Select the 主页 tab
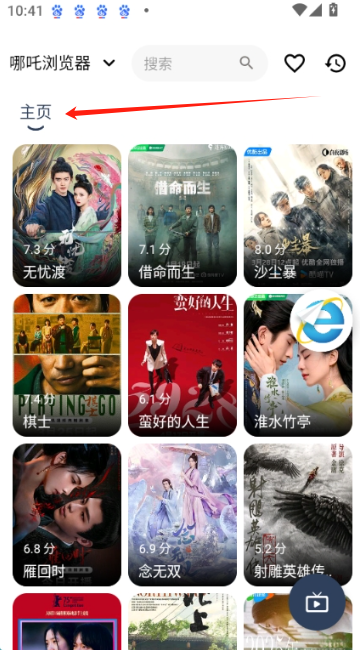This screenshot has width=360, height=650. coord(36,113)
